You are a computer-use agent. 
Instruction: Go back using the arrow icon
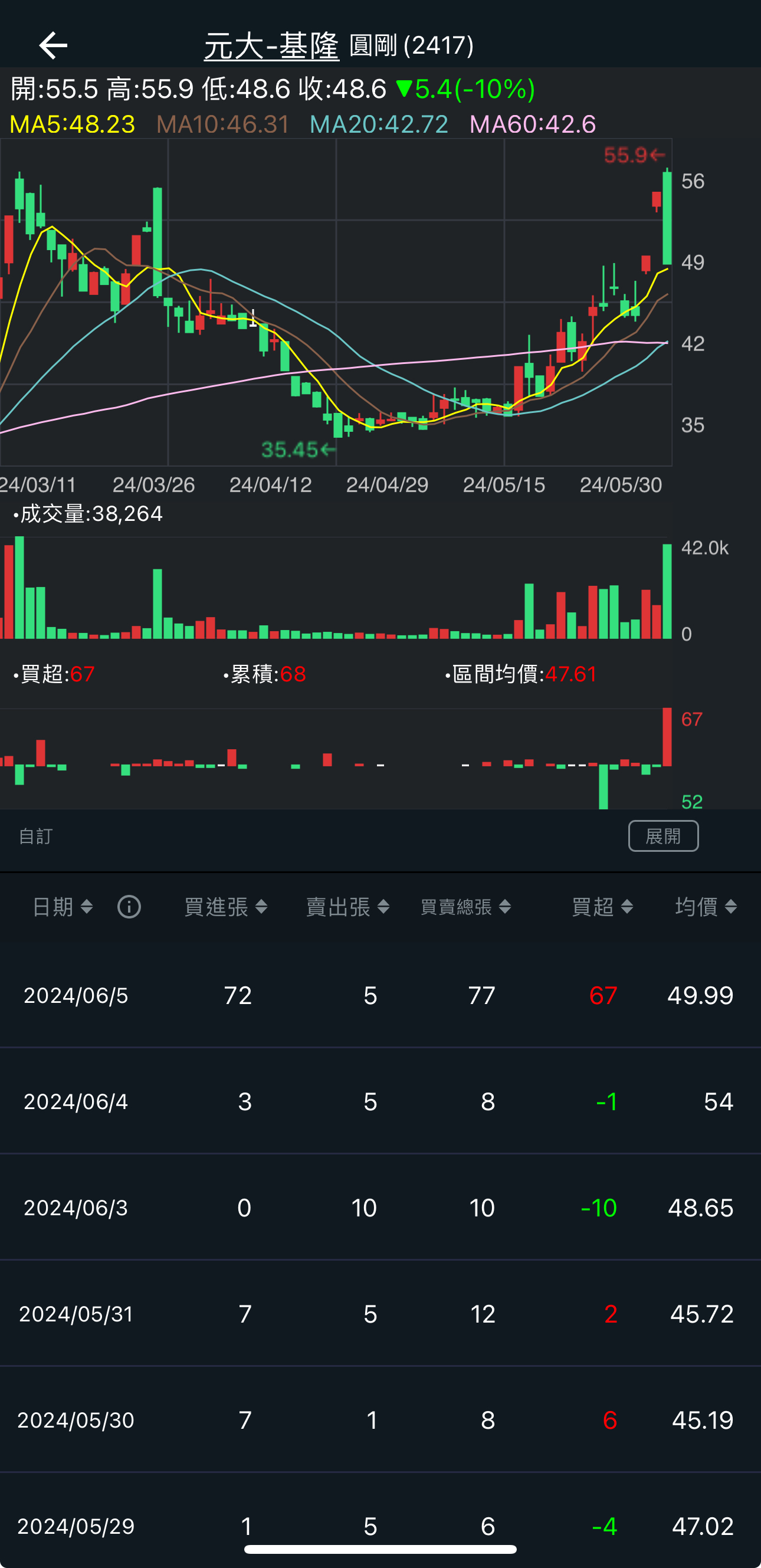pyautogui.click(x=53, y=45)
